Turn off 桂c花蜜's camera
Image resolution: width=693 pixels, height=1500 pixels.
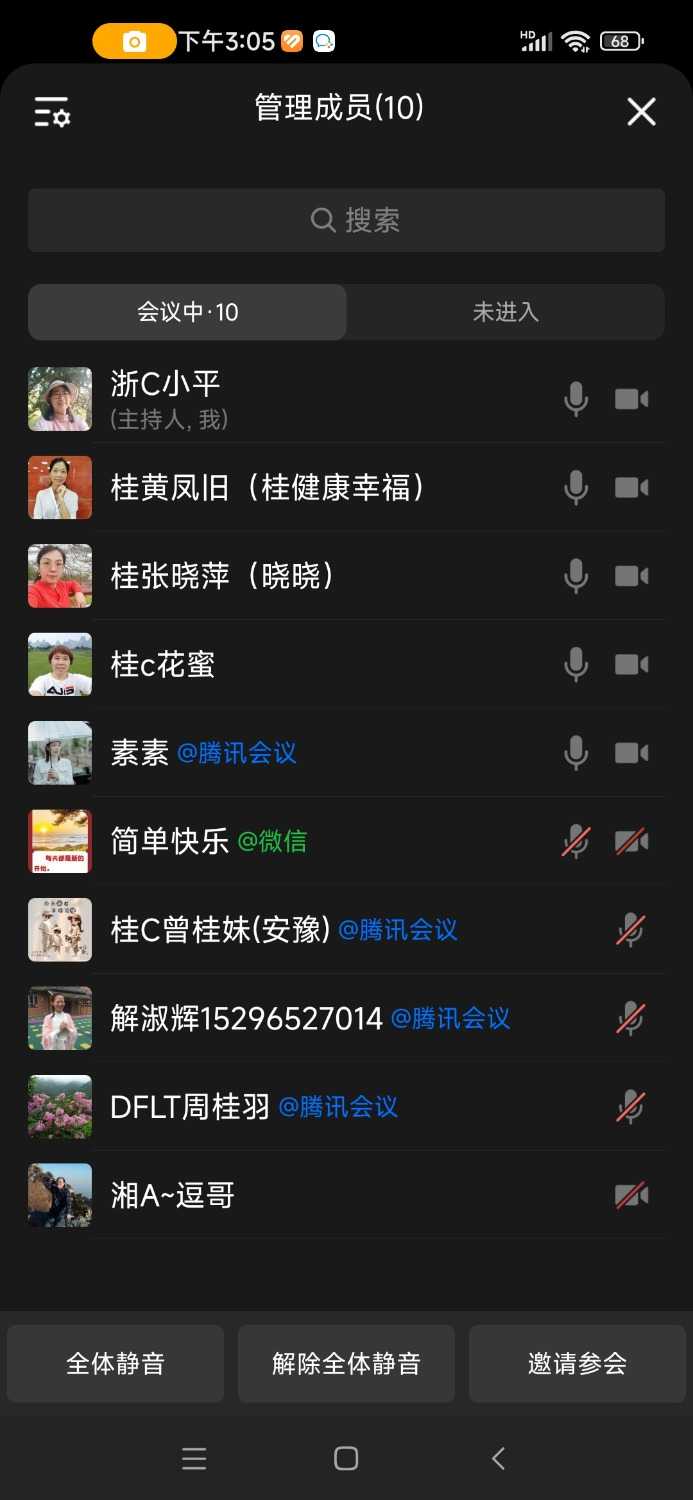(x=631, y=665)
